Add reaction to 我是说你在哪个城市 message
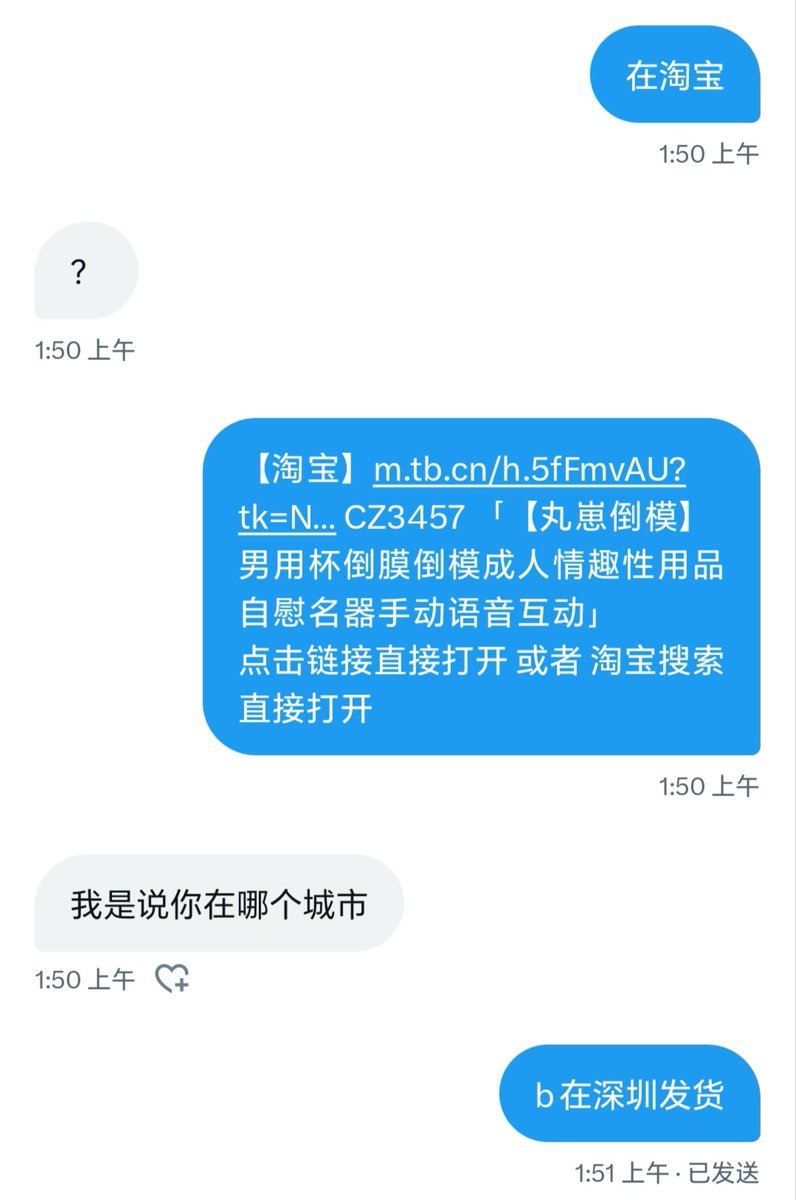Image resolution: width=796 pixels, height=1200 pixels. (x=173, y=979)
